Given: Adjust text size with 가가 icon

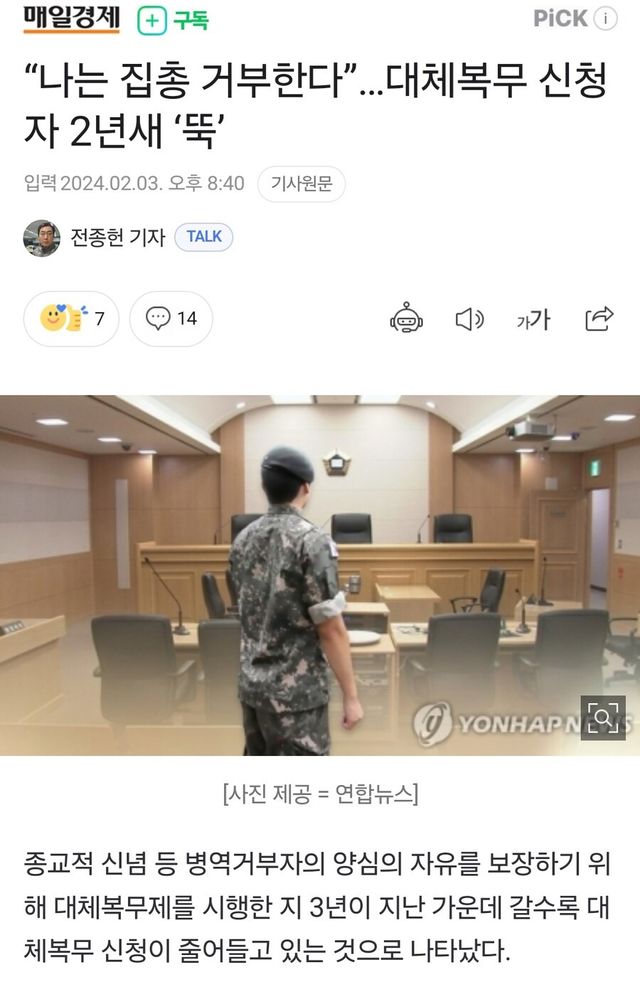Looking at the screenshot, I should tap(533, 319).
